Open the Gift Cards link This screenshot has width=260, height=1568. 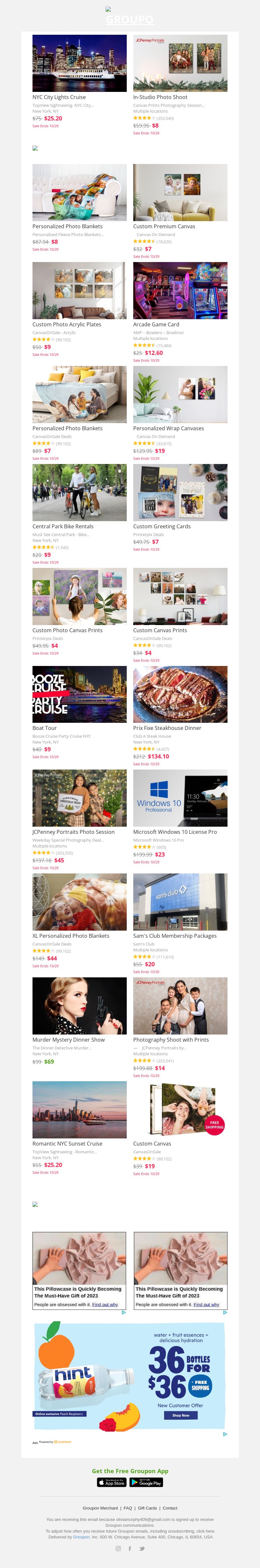pyautogui.click(x=147, y=1508)
